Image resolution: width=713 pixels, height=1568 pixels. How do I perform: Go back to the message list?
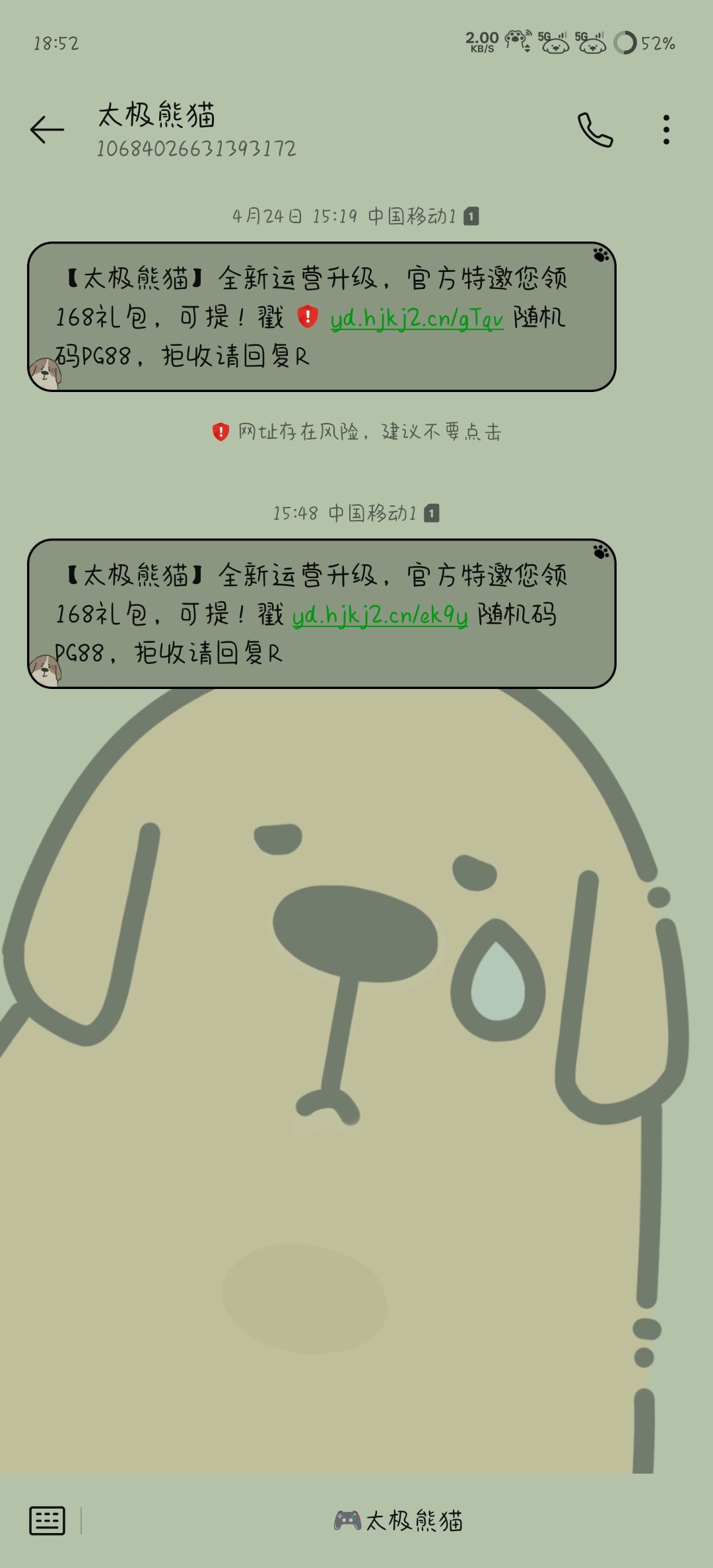tap(47, 129)
